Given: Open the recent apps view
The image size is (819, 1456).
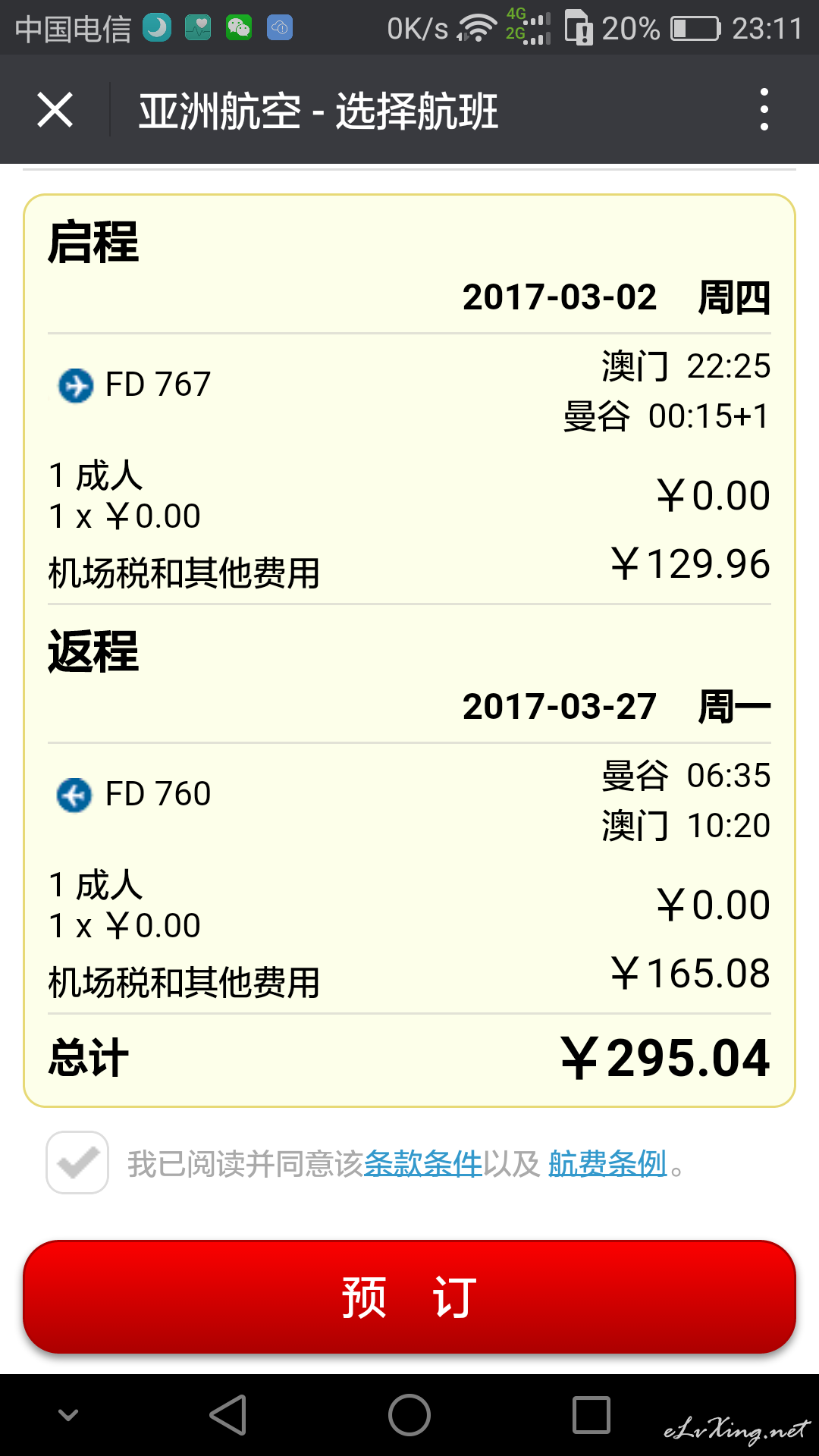Looking at the screenshot, I should click(x=591, y=1415).
